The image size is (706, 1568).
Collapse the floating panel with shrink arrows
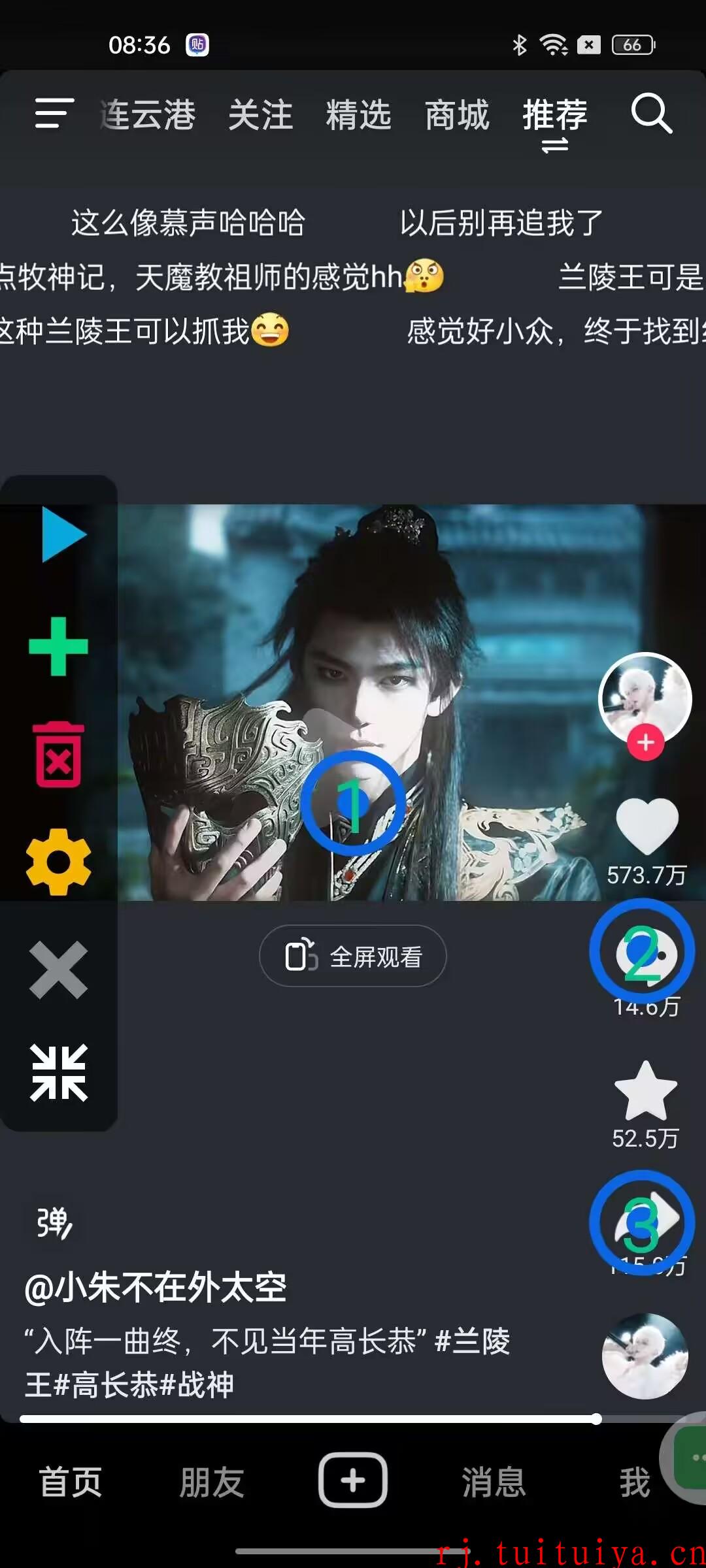(x=58, y=1073)
